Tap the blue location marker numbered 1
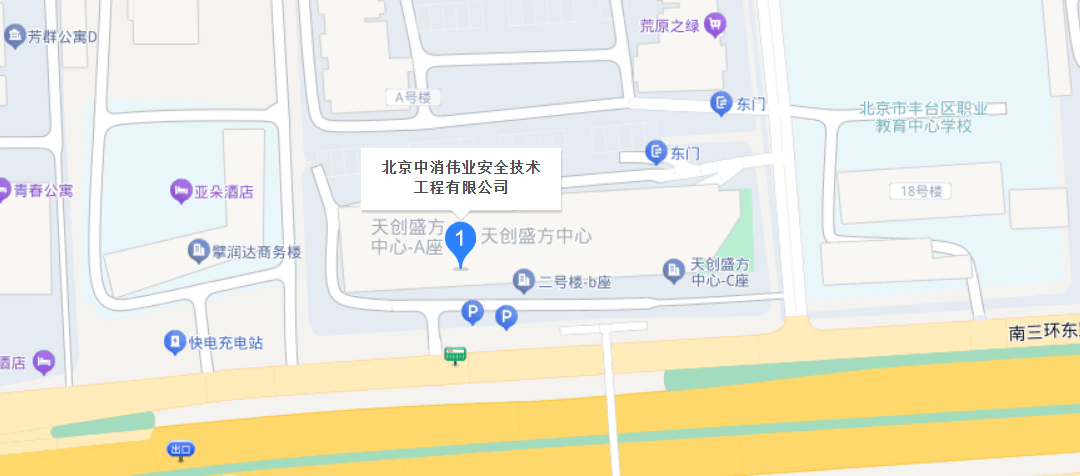1080x476 pixels. click(x=460, y=243)
